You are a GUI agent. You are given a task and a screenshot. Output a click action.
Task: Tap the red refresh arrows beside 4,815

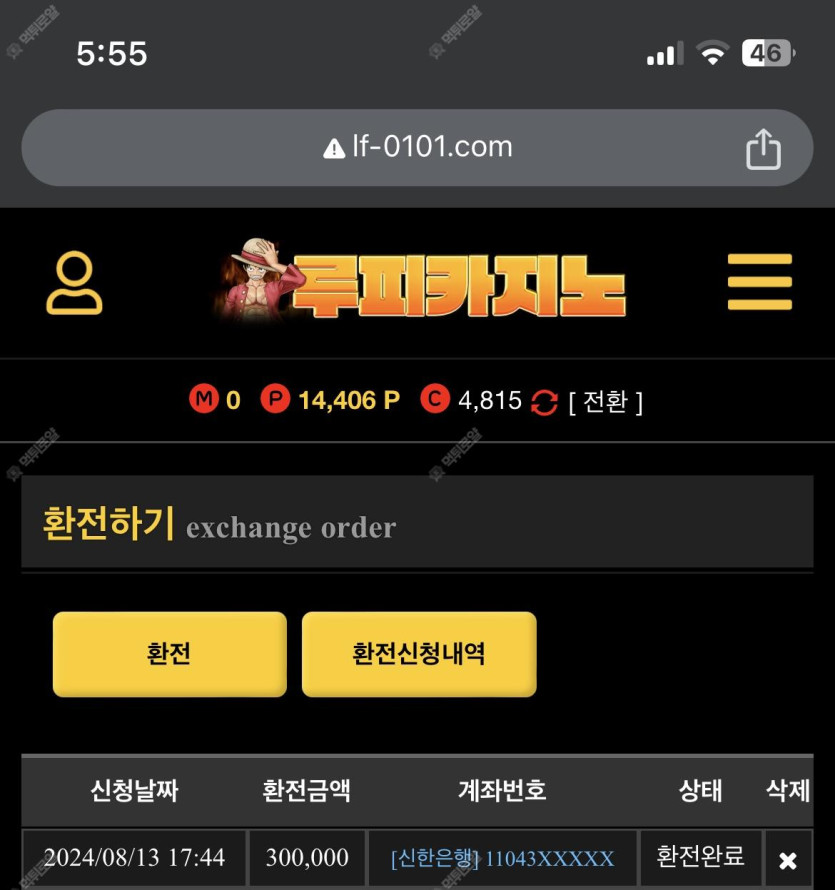click(x=544, y=402)
